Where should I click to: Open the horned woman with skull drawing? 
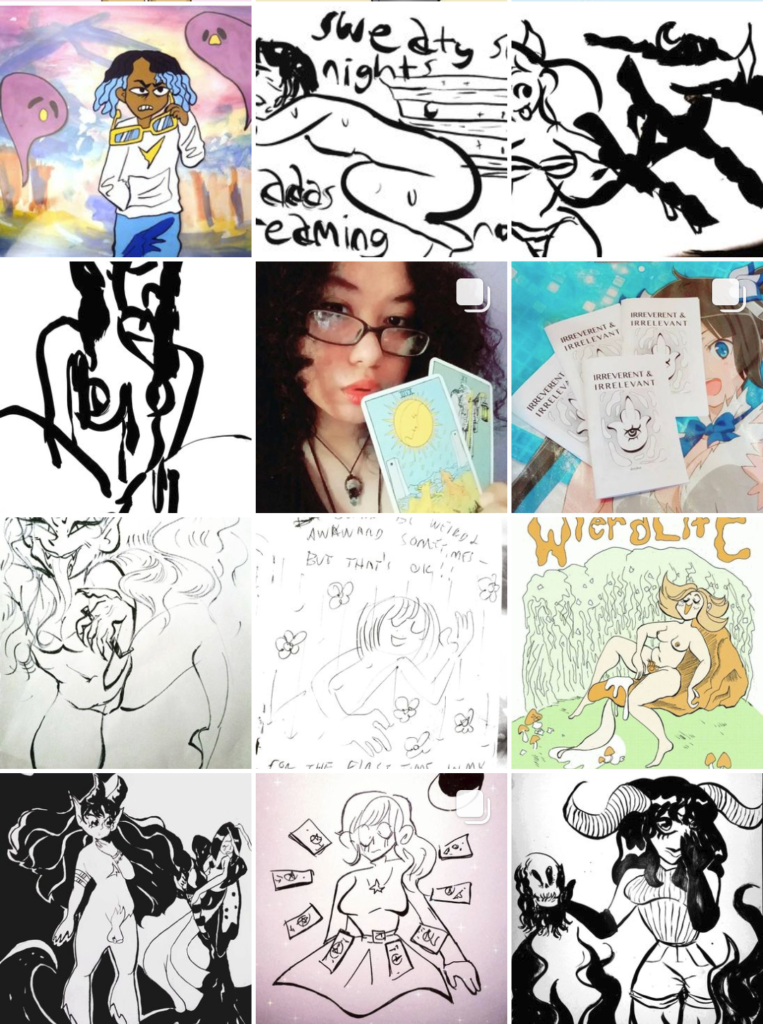[637, 897]
